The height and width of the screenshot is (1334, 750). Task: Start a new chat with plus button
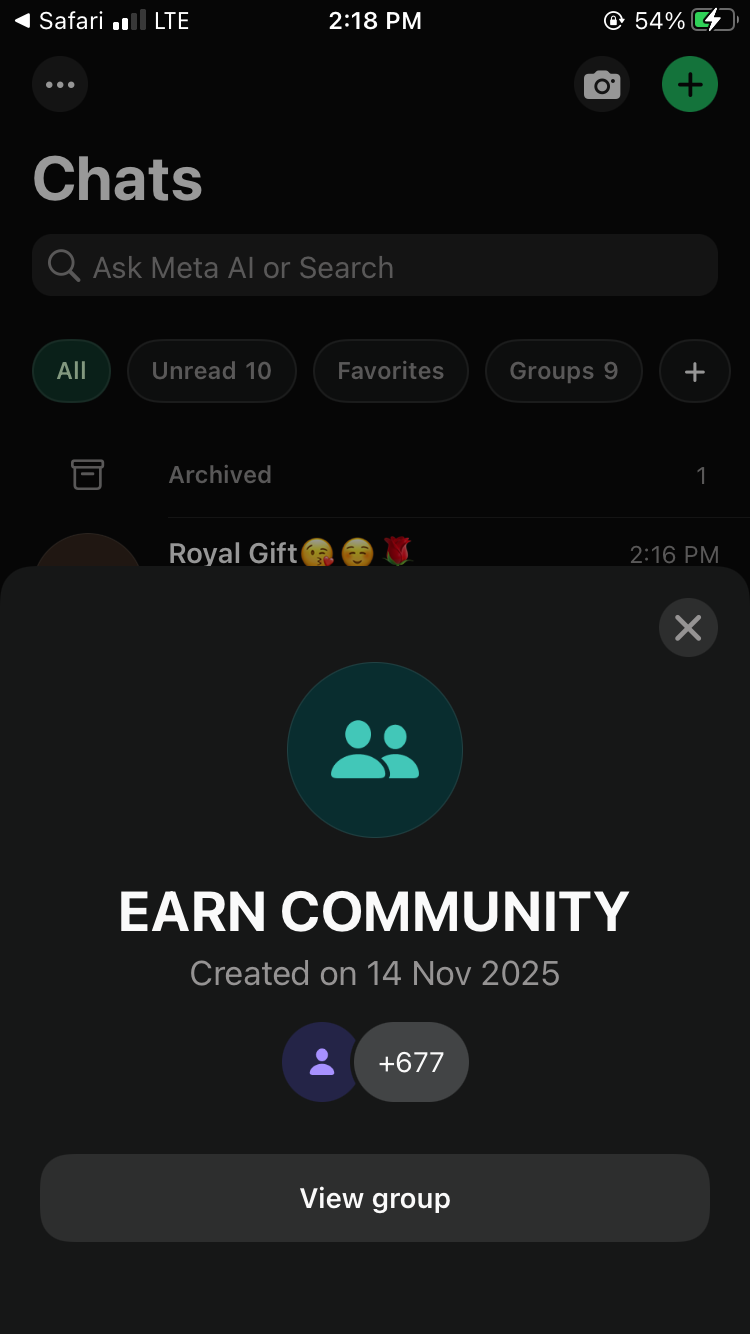coord(690,85)
